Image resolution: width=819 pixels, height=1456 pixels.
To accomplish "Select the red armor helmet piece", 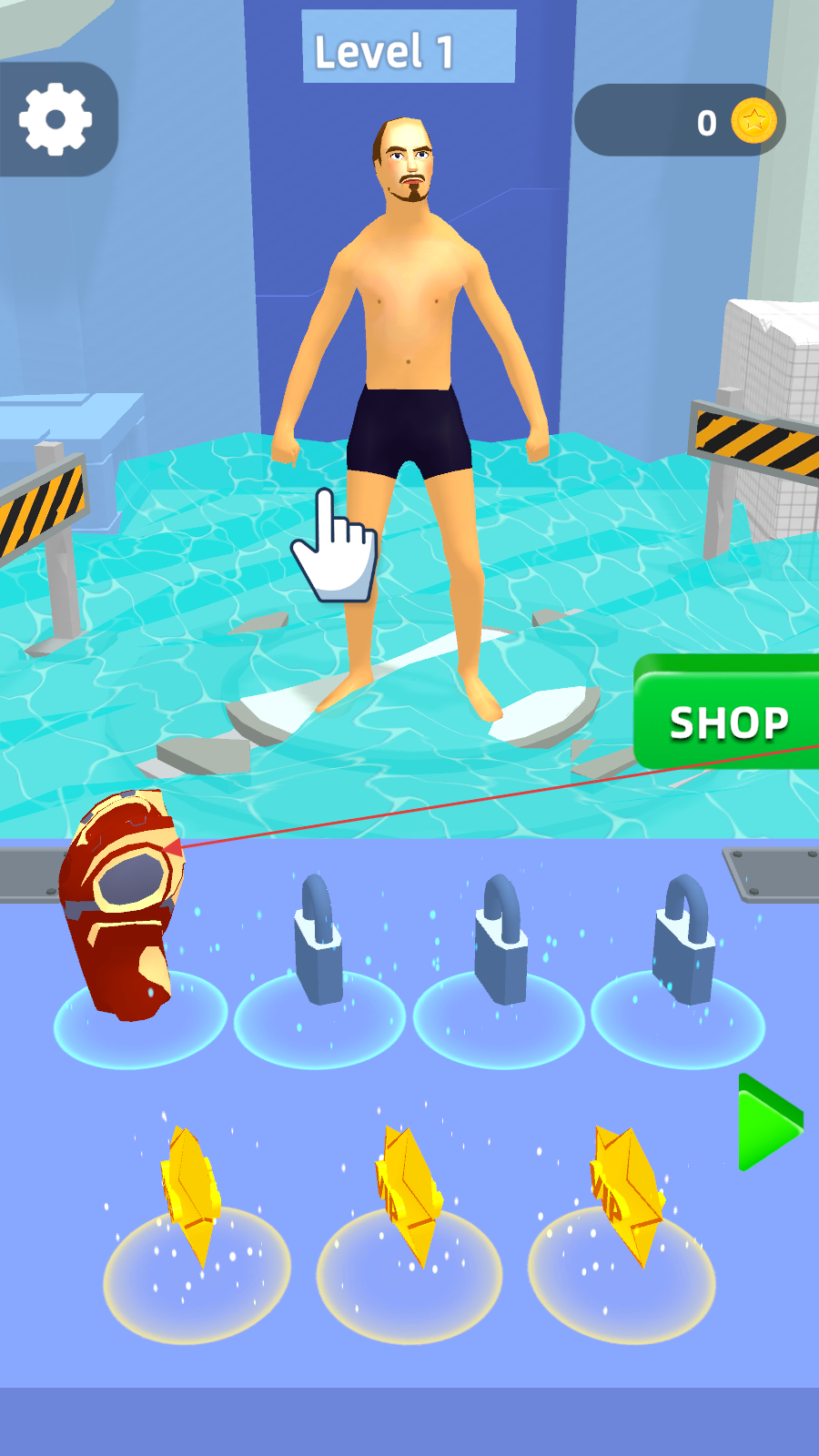I will [121, 905].
